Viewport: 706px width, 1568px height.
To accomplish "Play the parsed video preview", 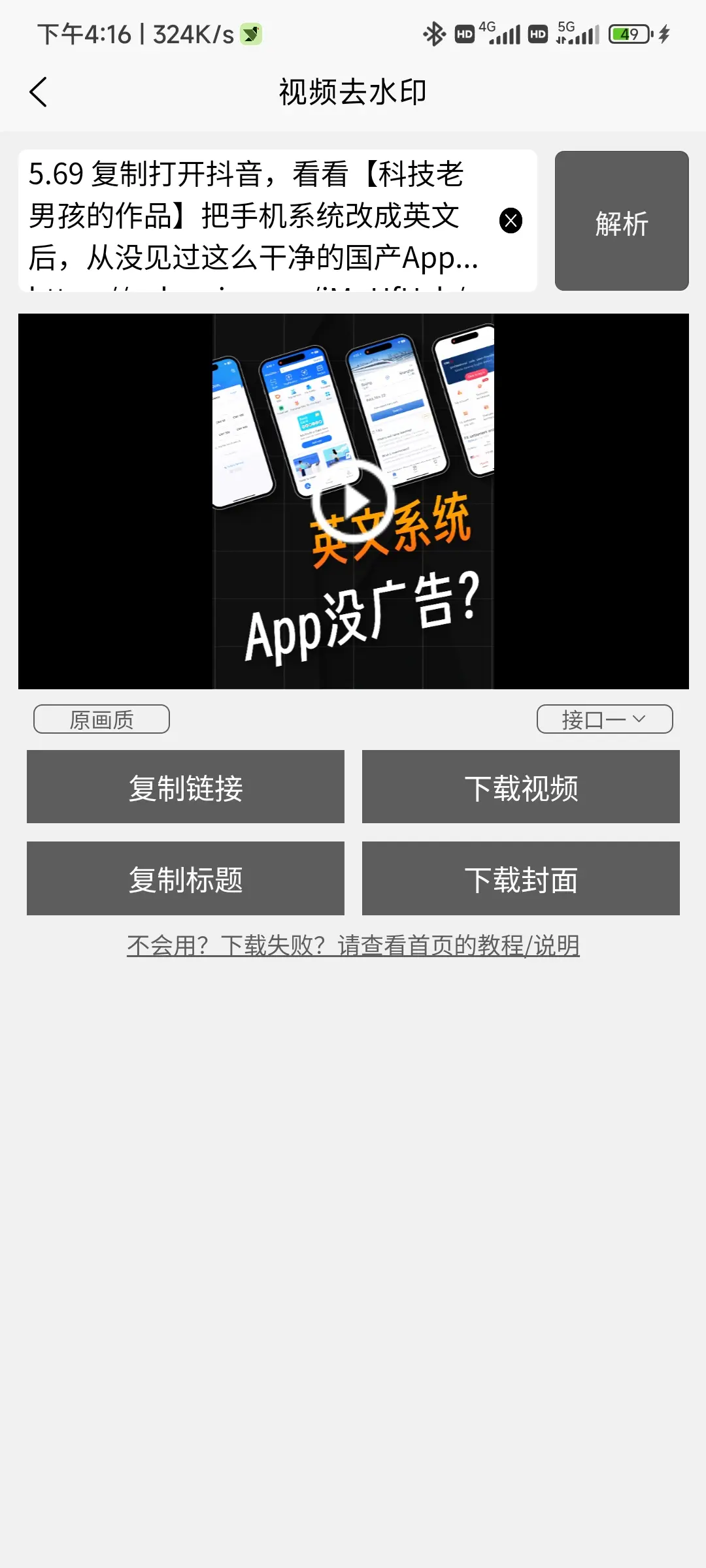I will [x=353, y=501].
